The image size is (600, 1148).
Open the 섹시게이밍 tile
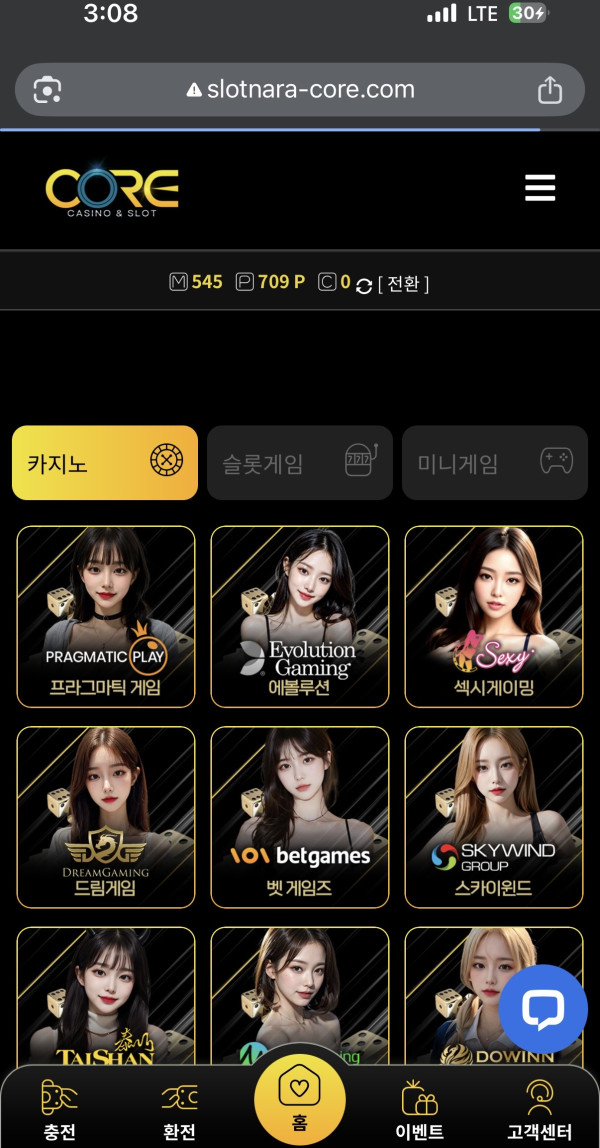[x=494, y=615]
